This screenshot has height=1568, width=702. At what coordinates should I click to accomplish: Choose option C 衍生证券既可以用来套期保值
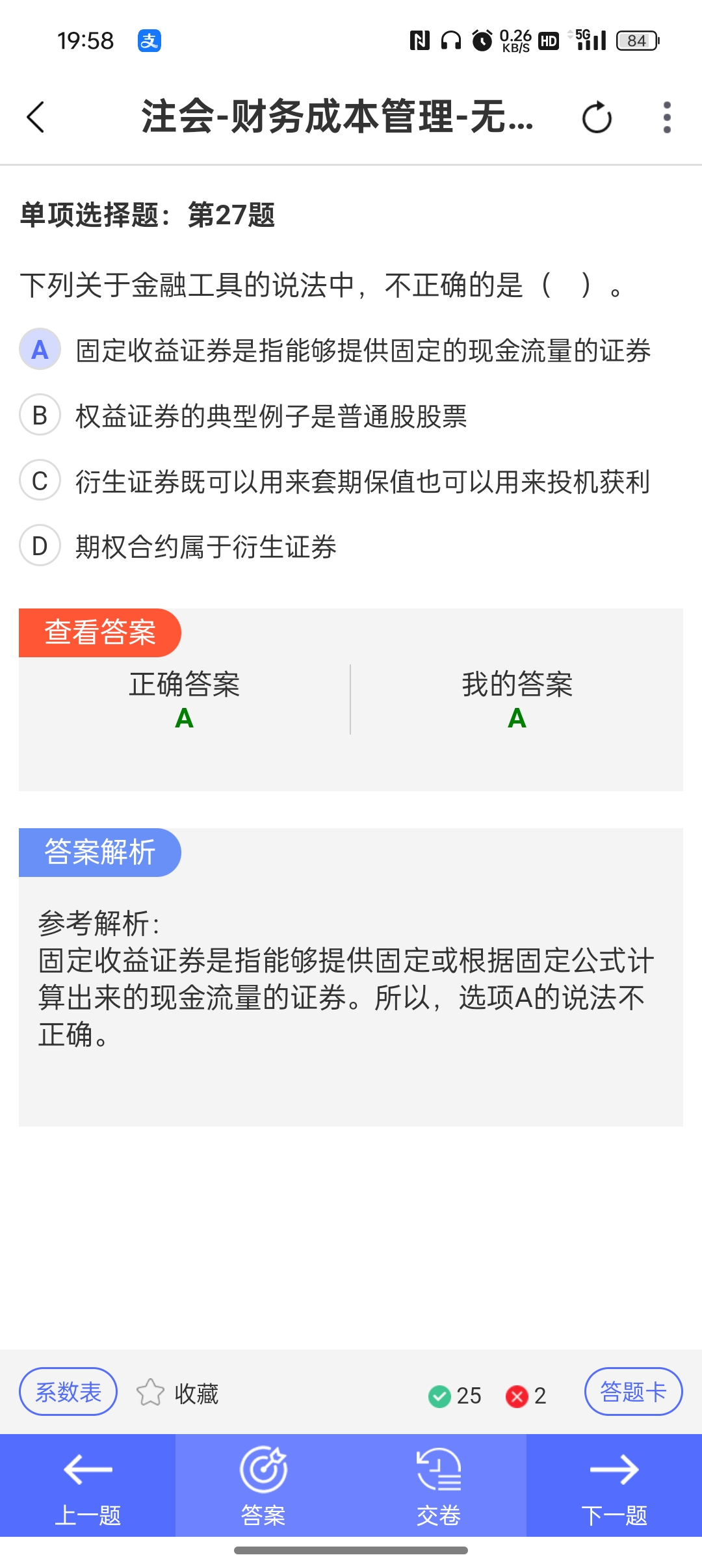(x=335, y=481)
